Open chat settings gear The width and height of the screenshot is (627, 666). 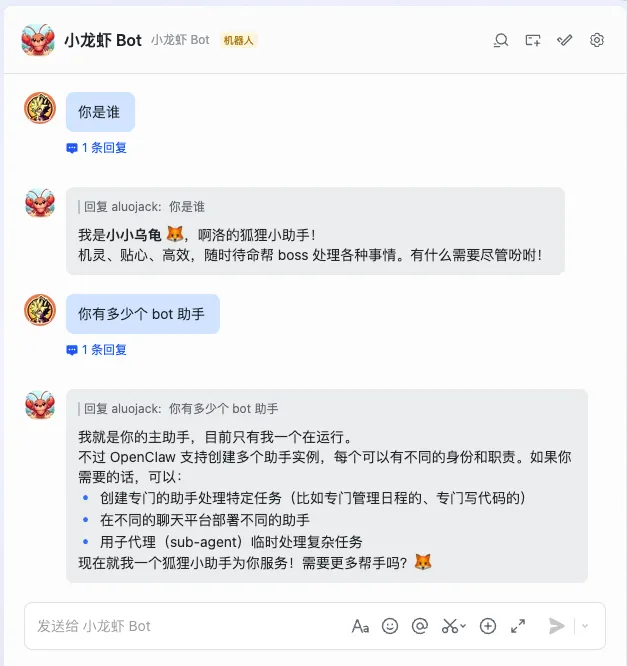597,40
